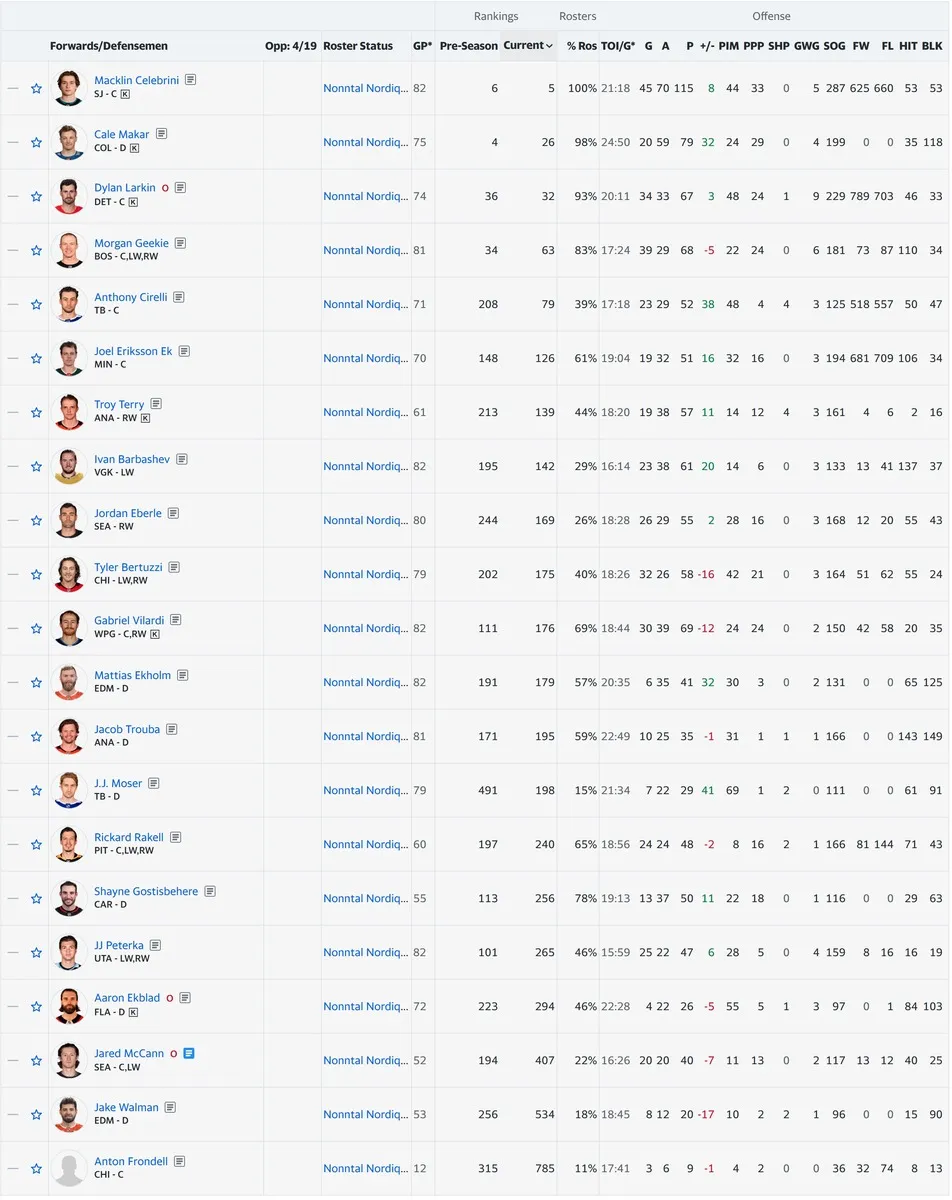The width and height of the screenshot is (952, 1200).
Task: Open Macklin Celebrini's player page
Action: click(x=136, y=80)
